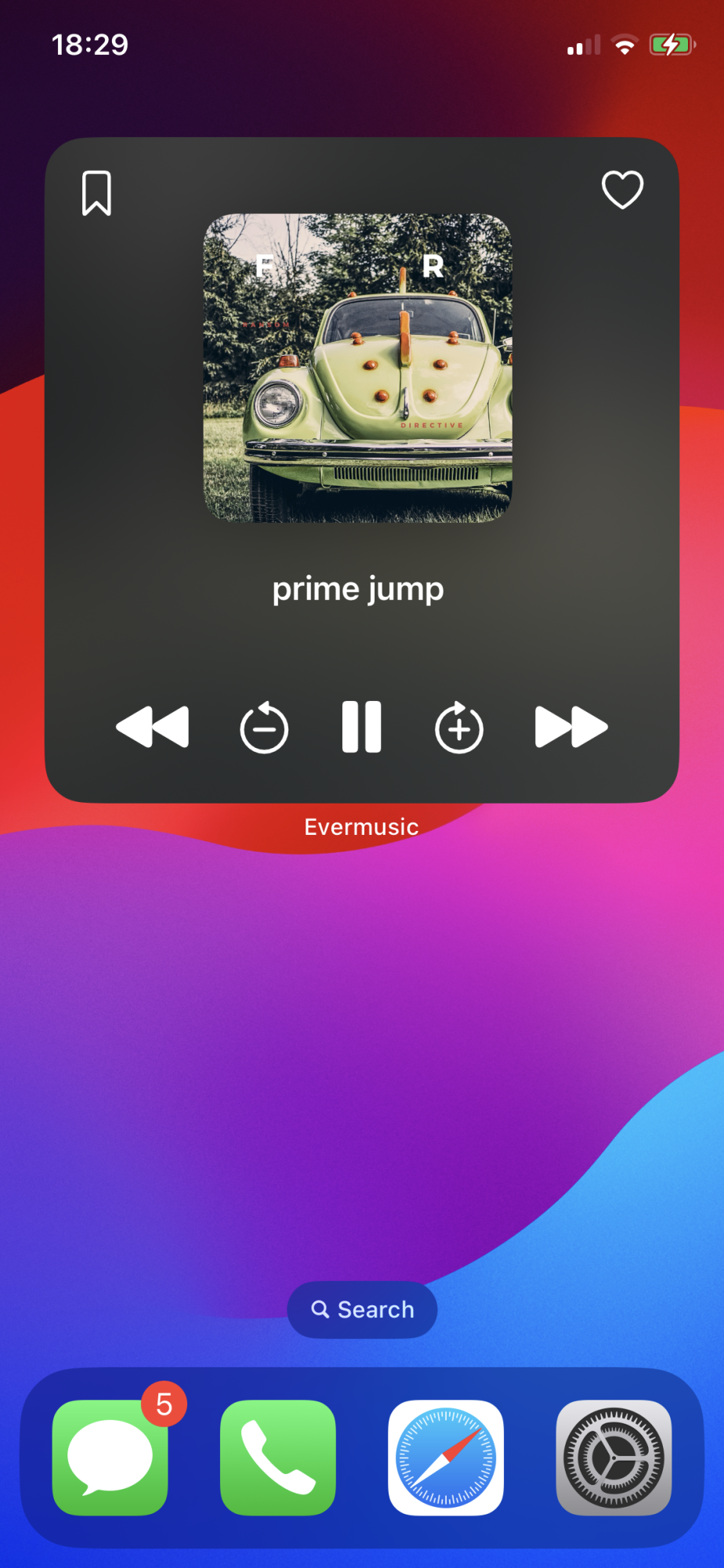The width and height of the screenshot is (724, 1568).
Task: Open the prime jump album artwork
Action: 357,368
